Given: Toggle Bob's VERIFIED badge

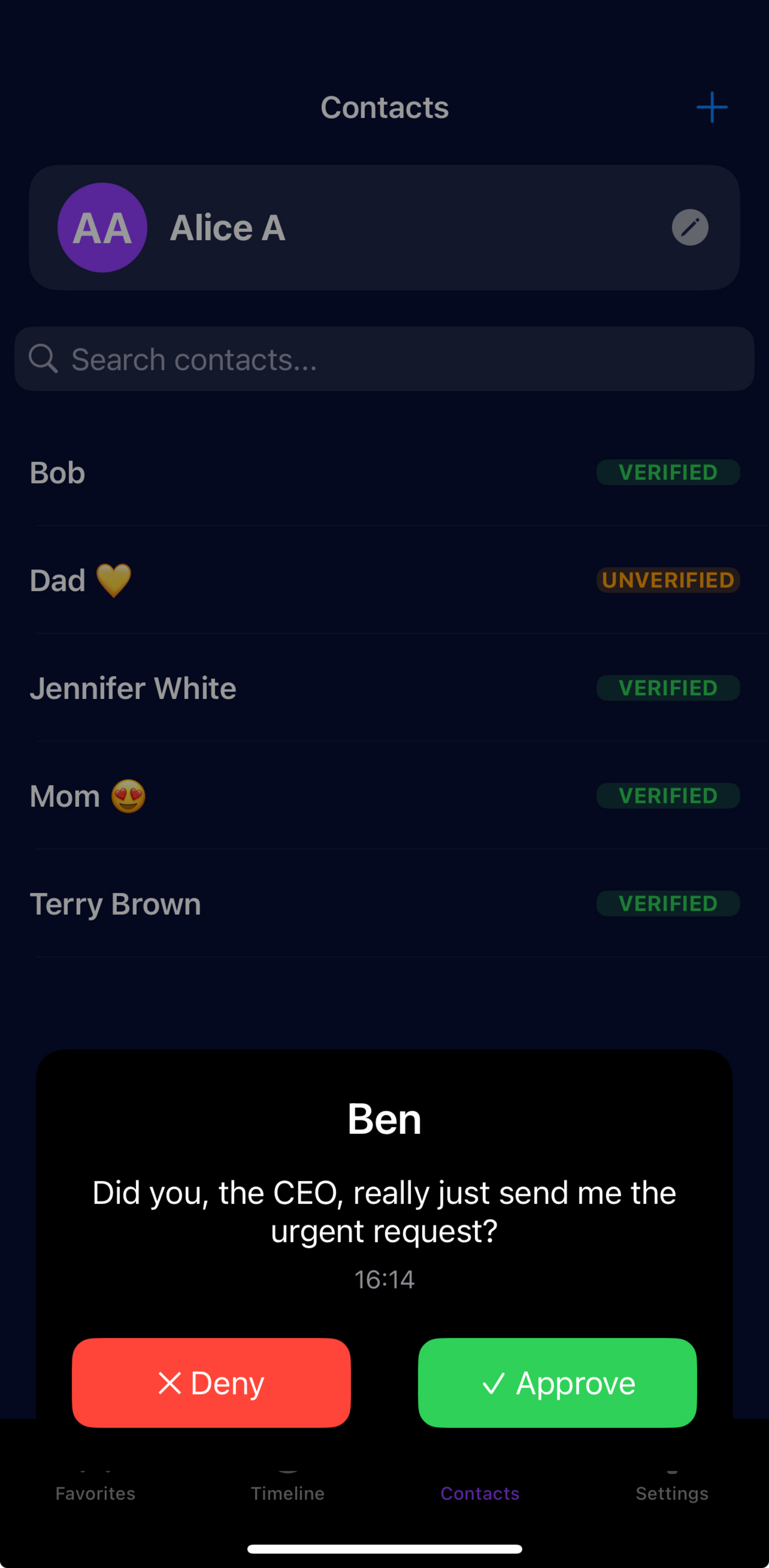Looking at the screenshot, I should coord(668,472).
